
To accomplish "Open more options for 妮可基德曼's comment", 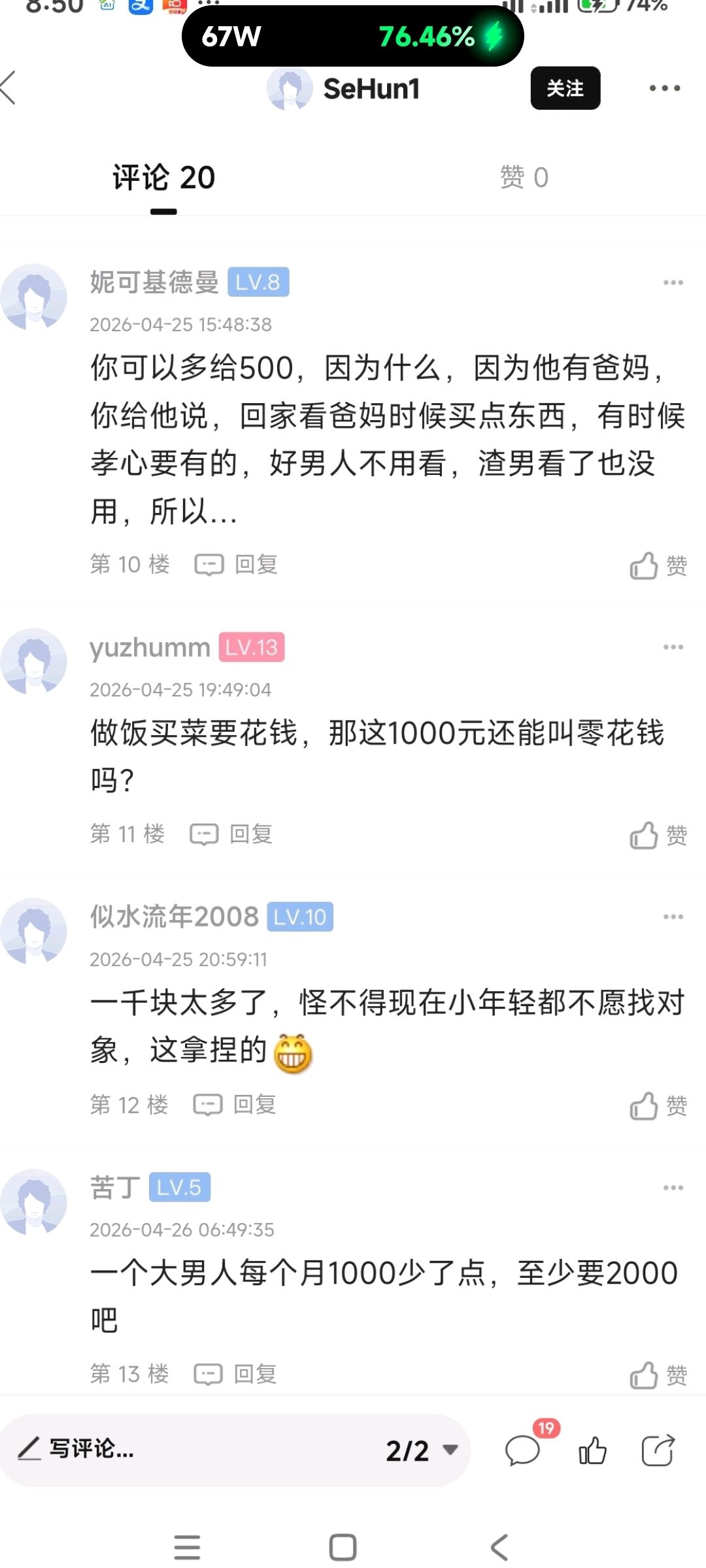I will pos(673,283).
